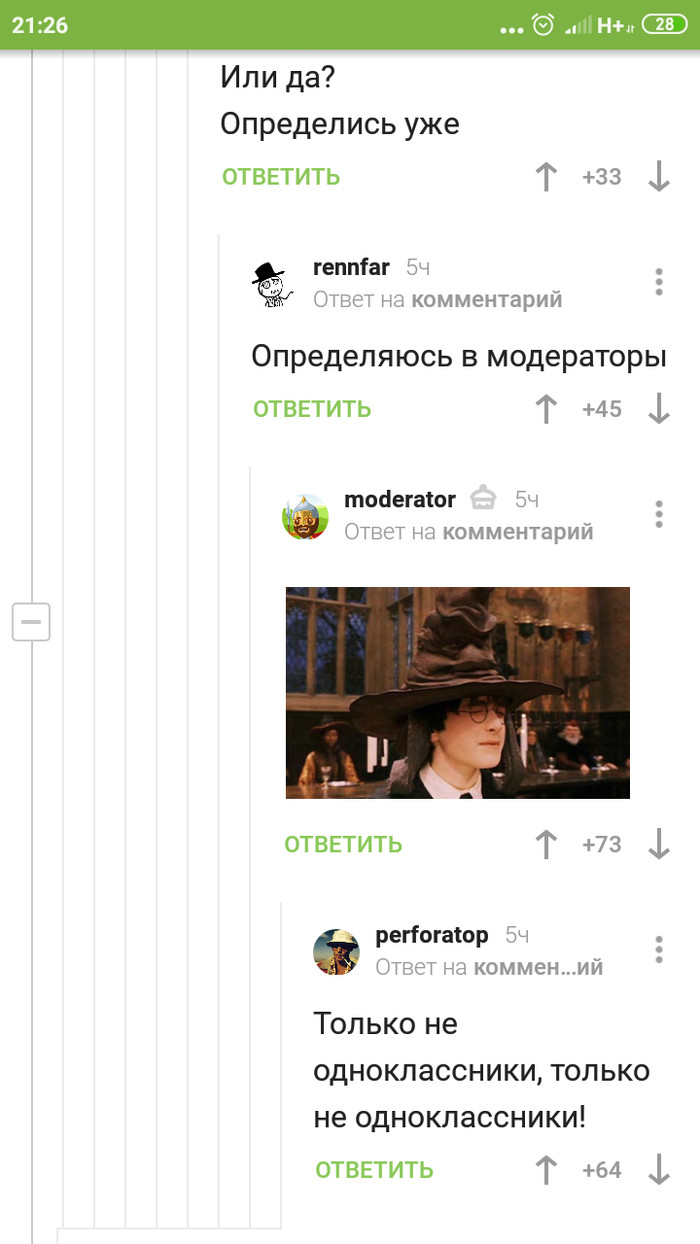Upvote perforatop's comment
The height and width of the screenshot is (1244, 700).
(x=546, y=1169)
